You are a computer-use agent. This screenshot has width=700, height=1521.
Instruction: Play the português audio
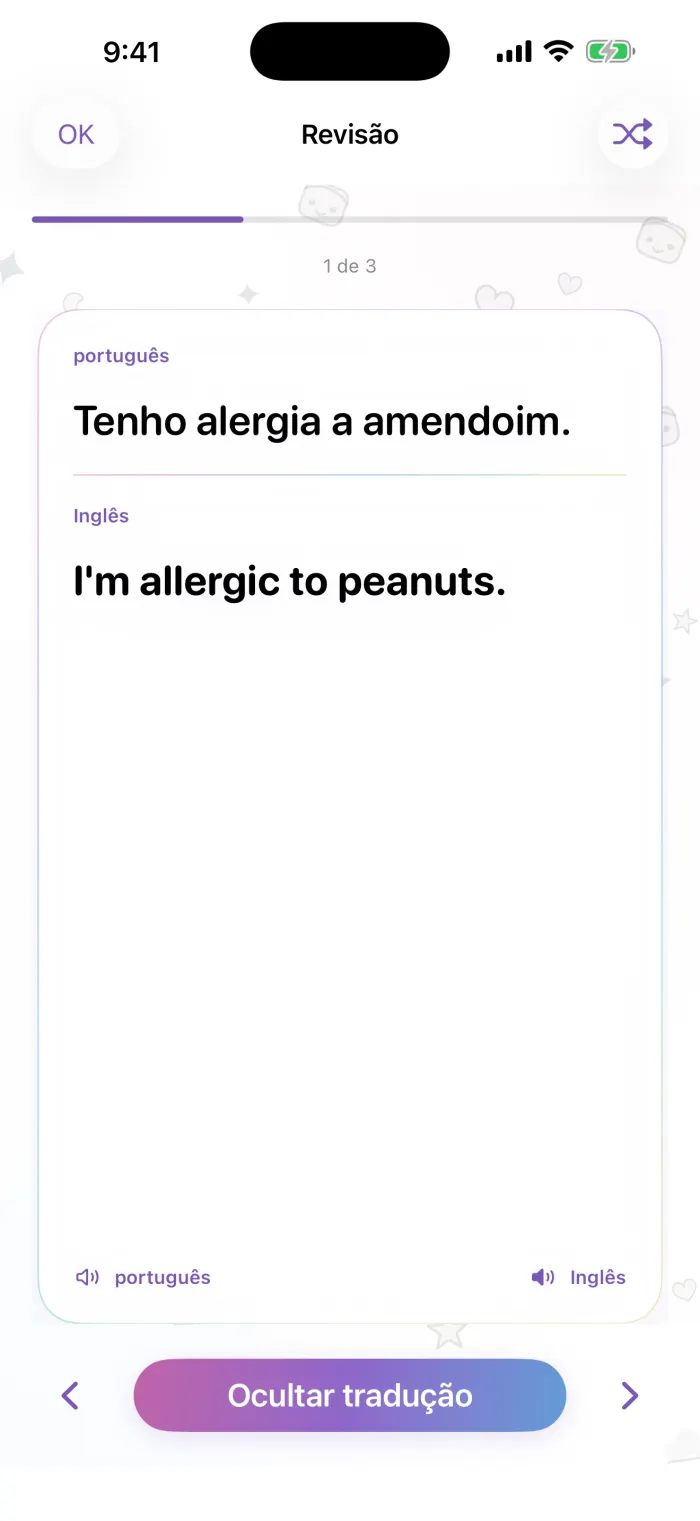[144, 1277]
